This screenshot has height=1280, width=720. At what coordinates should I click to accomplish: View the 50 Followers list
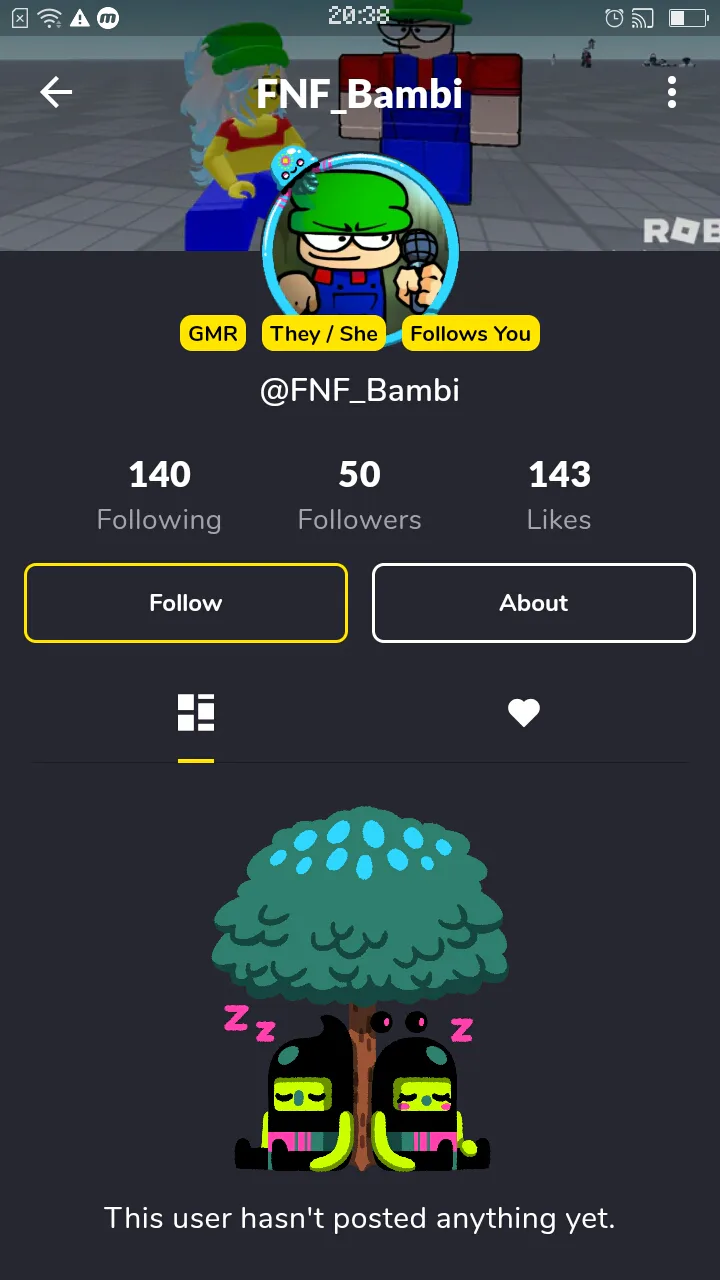(x=360, y=496)
